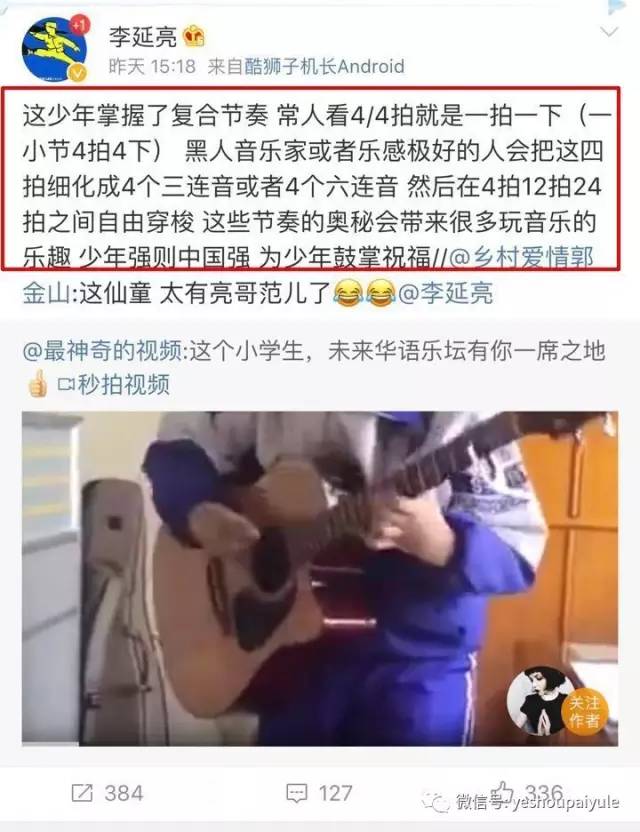Screen dimensions: 640x832
Task: Repost this post with 384 reposts
Action: point(108,793)
